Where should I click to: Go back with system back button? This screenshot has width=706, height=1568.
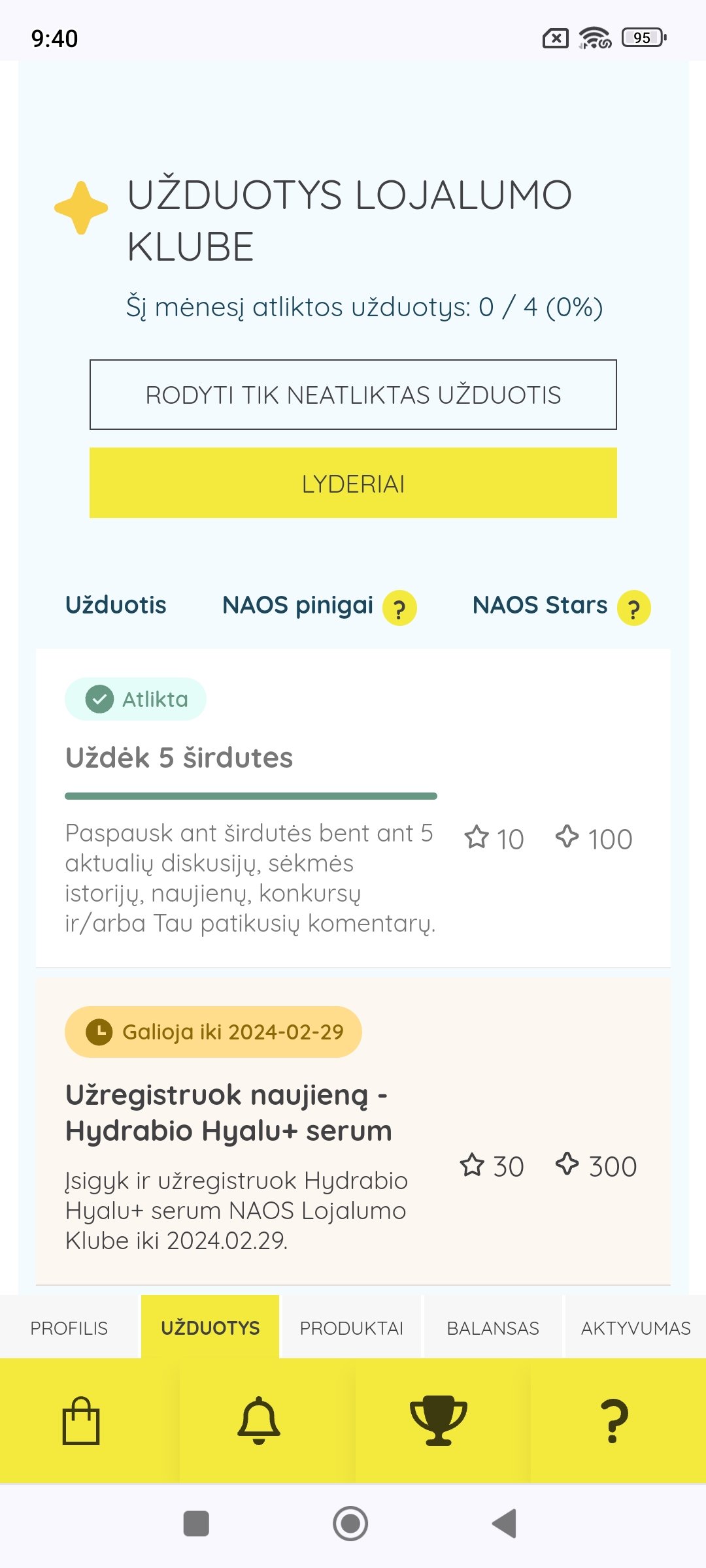tap(505, 1524)
